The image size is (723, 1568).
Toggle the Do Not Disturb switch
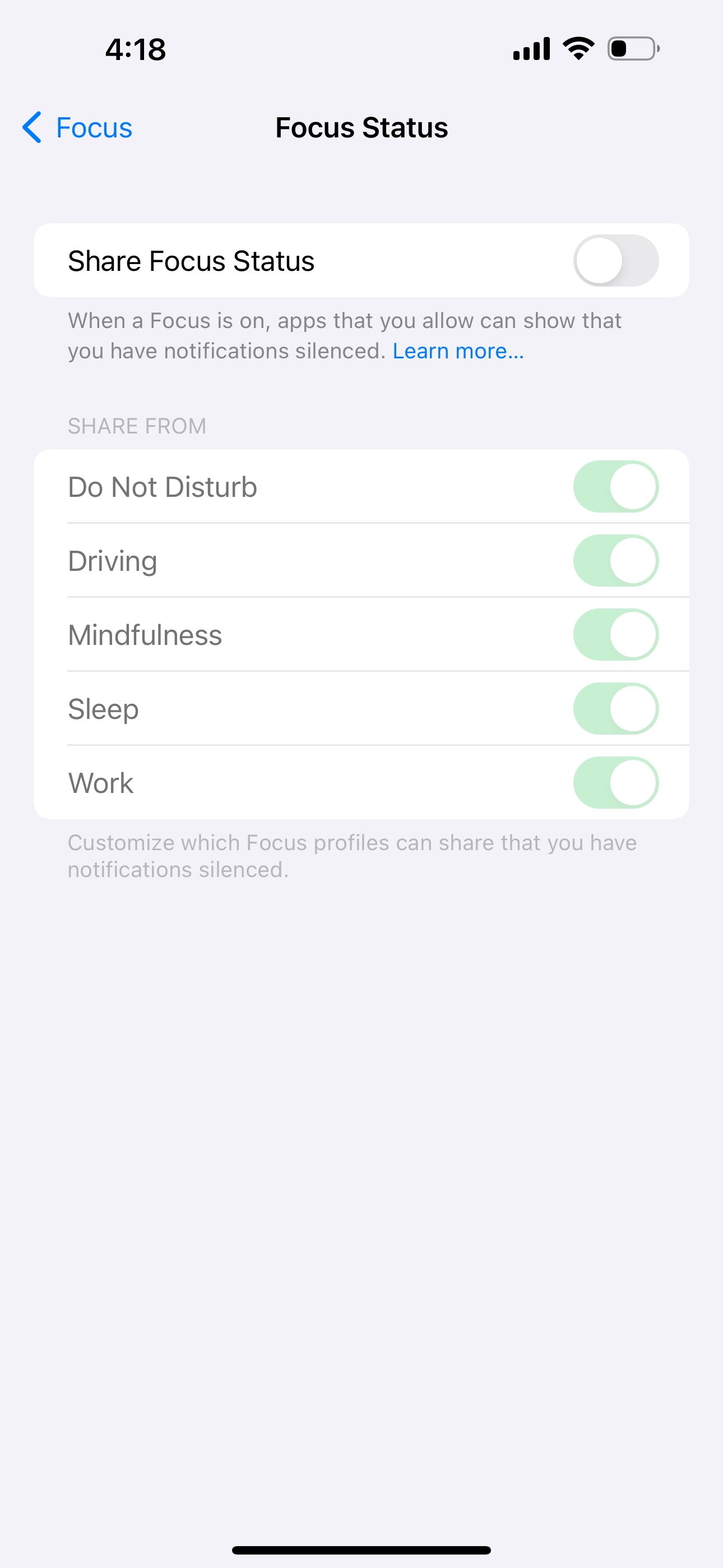[x=615, y=487]
